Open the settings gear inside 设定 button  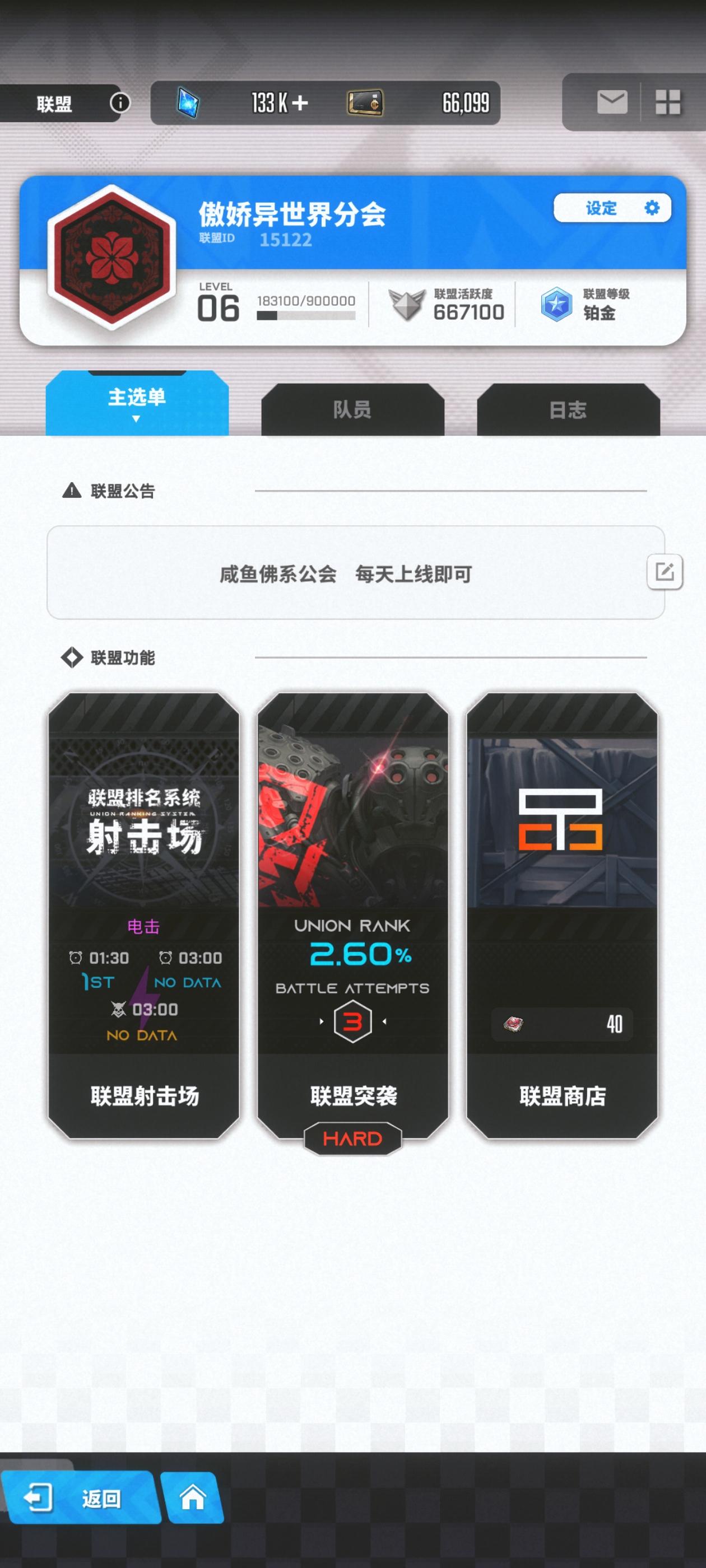coord(652,208)
